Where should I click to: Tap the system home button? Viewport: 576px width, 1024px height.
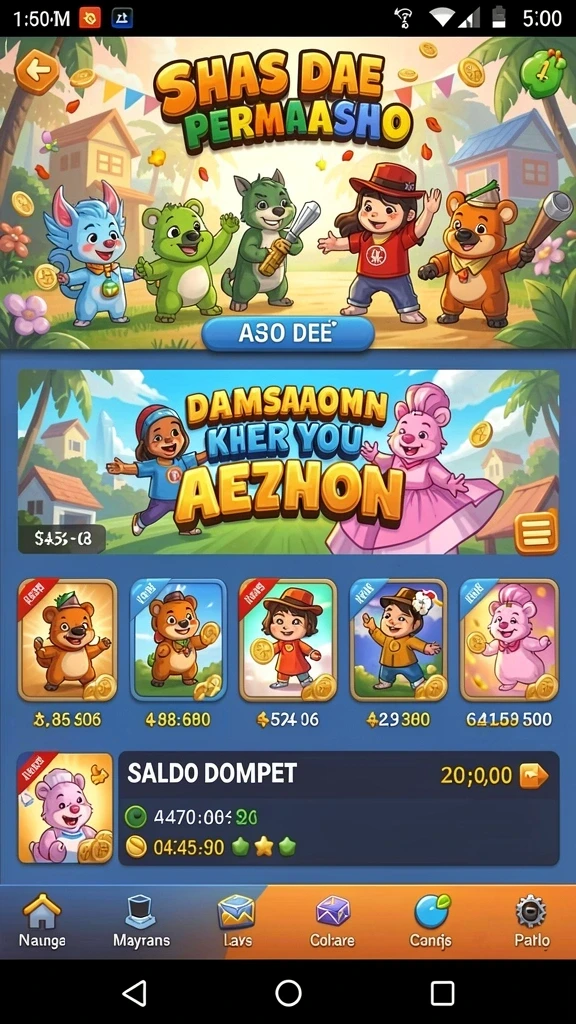coord(288,993)
